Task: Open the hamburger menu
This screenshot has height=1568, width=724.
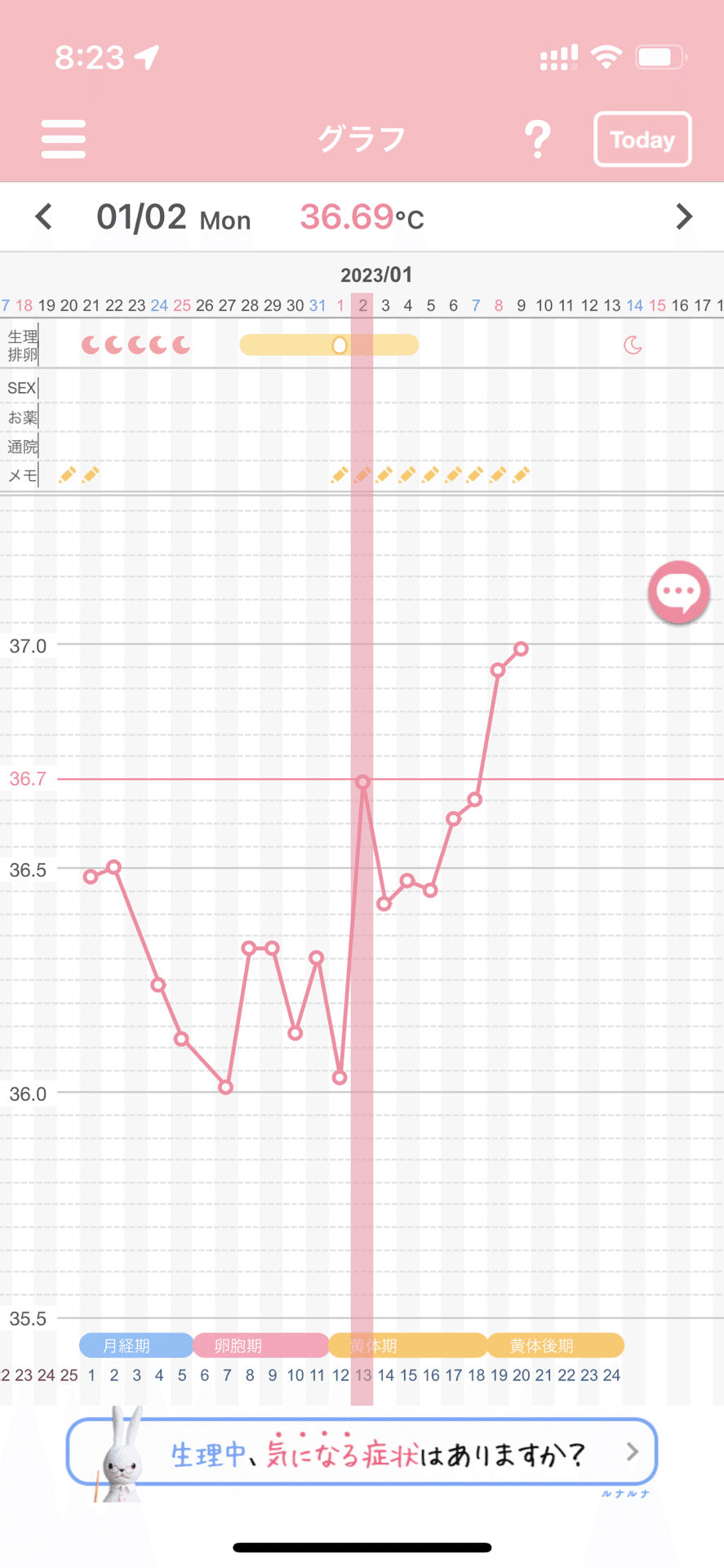Action: coord(63,139)
